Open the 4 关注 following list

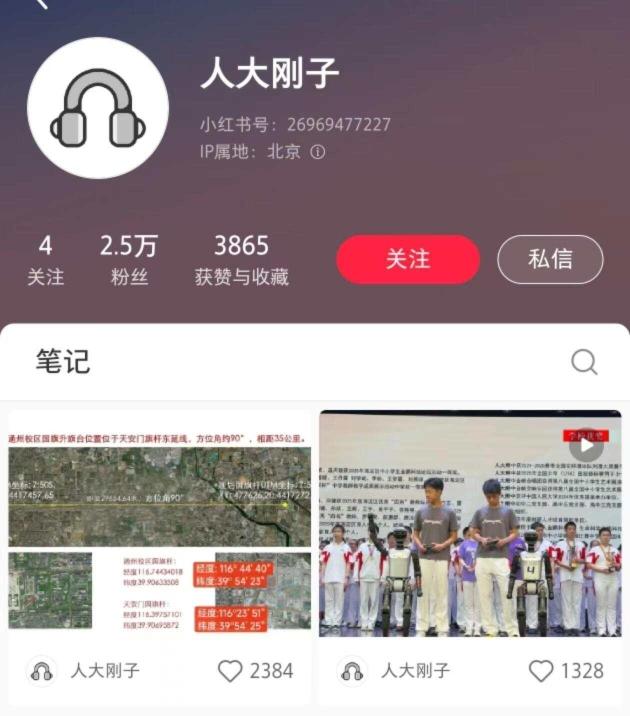coord(45,260)
